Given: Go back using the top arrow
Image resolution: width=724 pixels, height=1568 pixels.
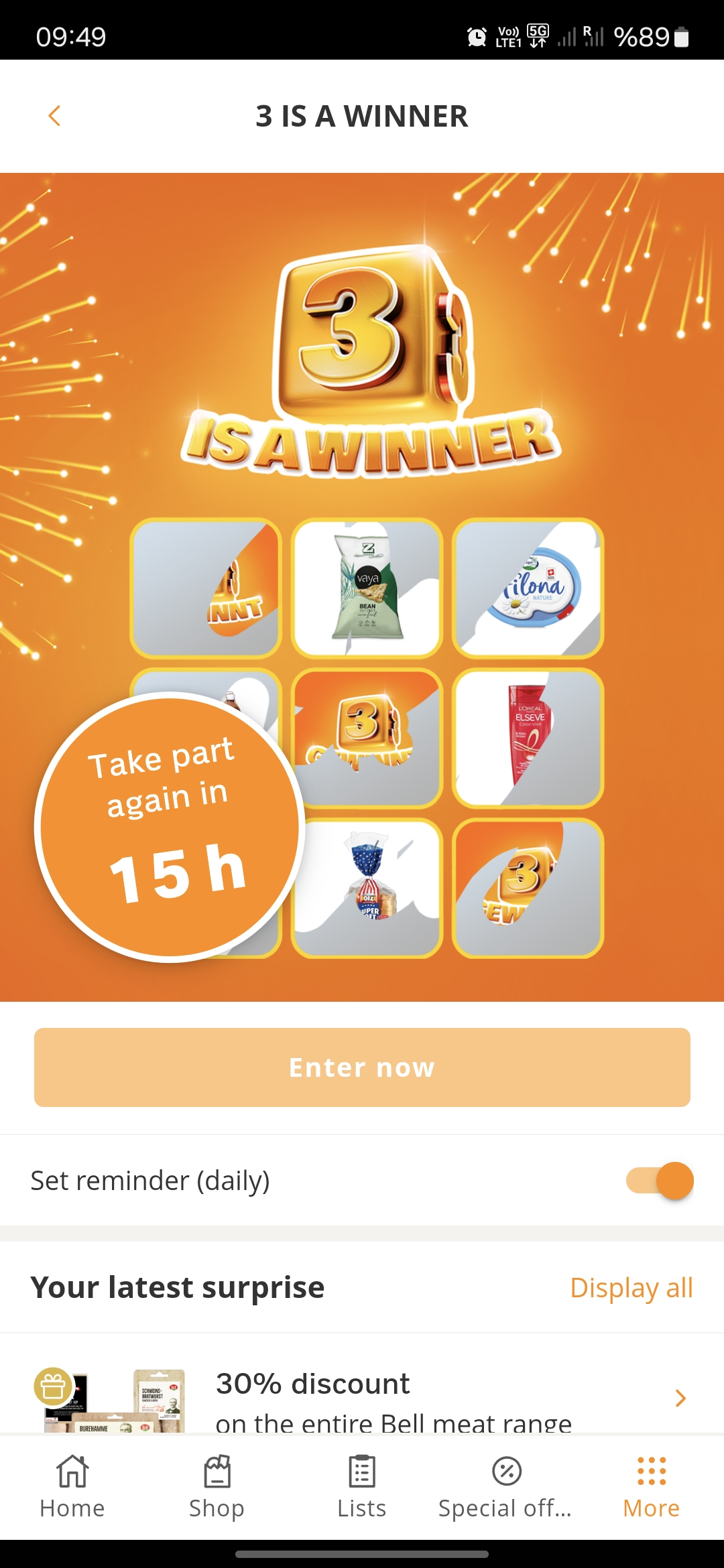Looking at the screenshot, I should tap(55, 116).
